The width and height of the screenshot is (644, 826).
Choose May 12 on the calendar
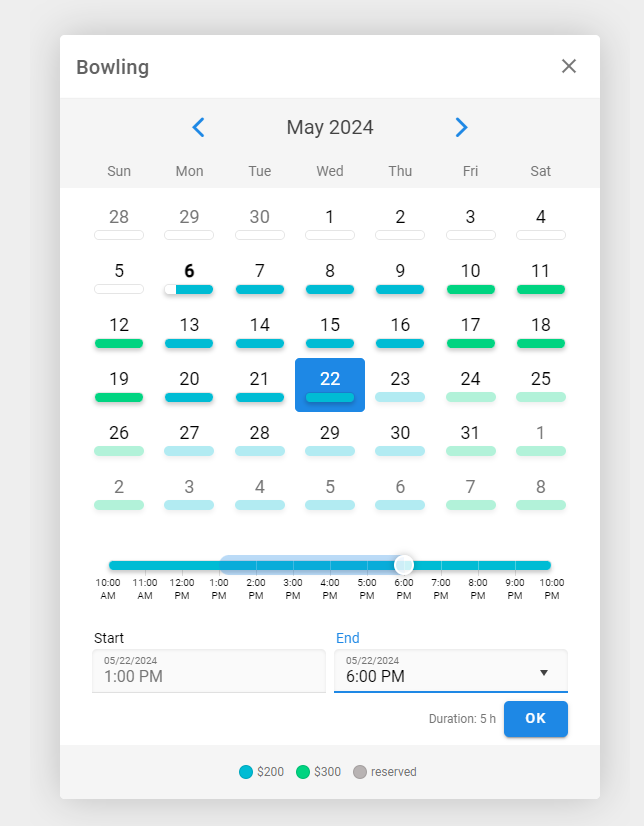tap(119, 330)
